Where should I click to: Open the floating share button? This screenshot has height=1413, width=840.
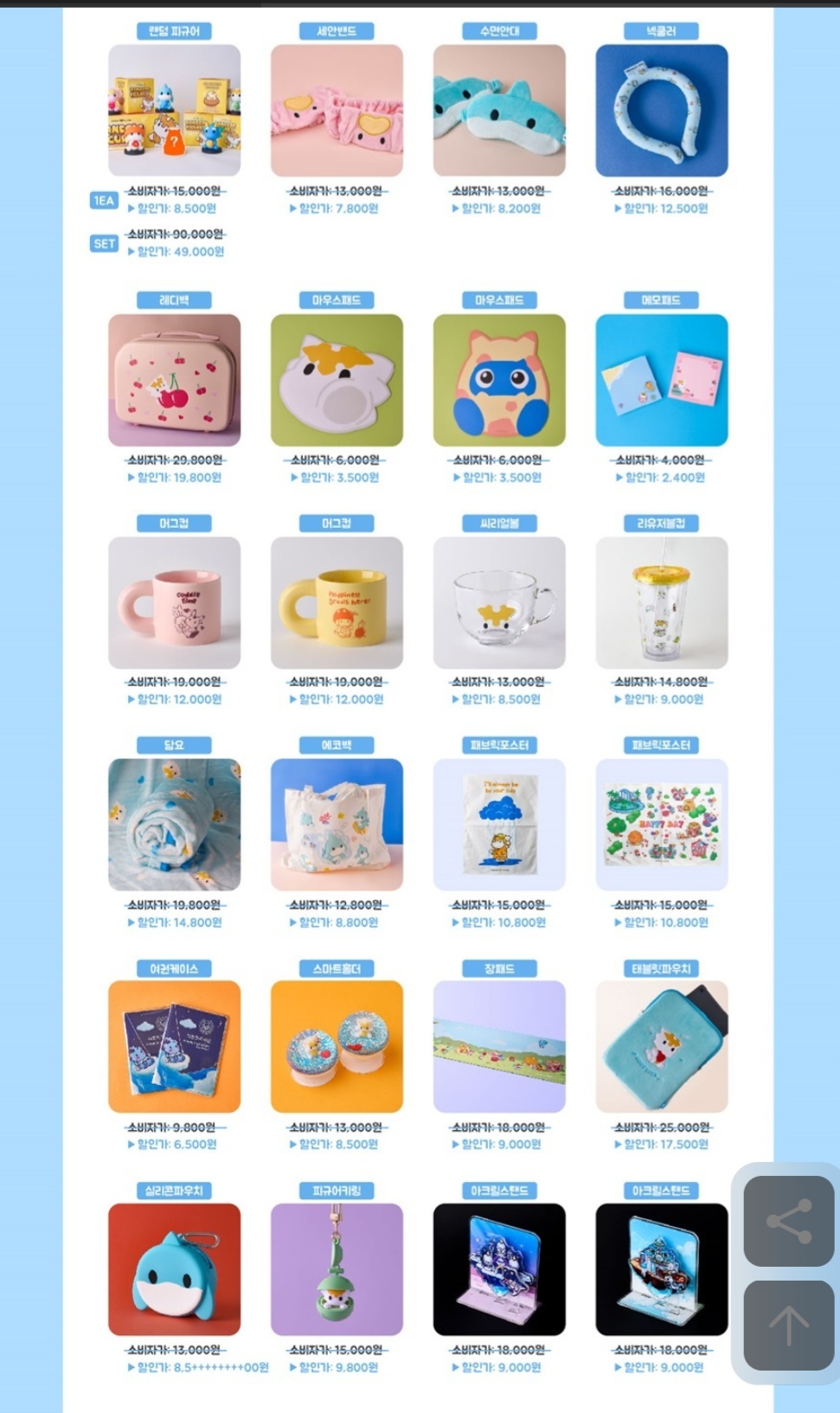(x=788, y=1221)
